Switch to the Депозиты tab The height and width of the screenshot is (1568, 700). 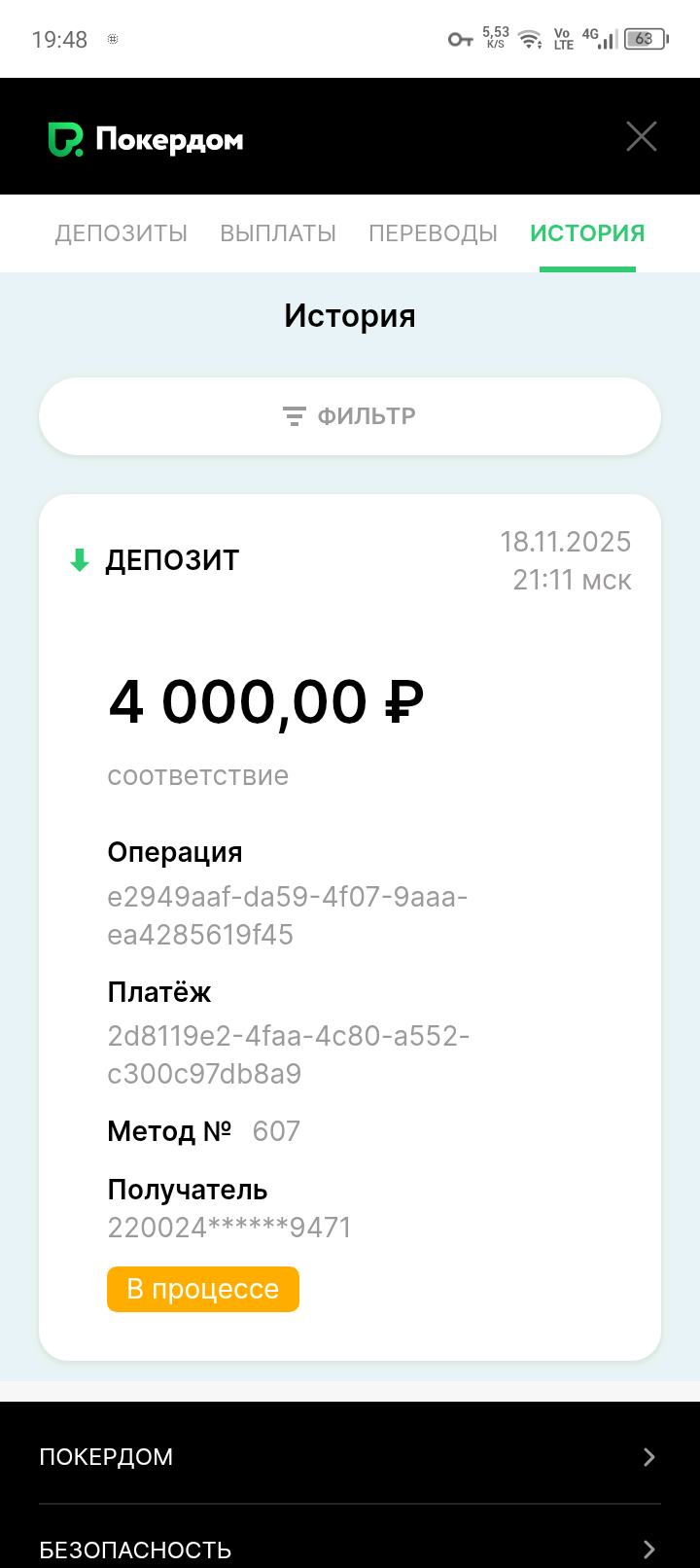coord(122,233)
